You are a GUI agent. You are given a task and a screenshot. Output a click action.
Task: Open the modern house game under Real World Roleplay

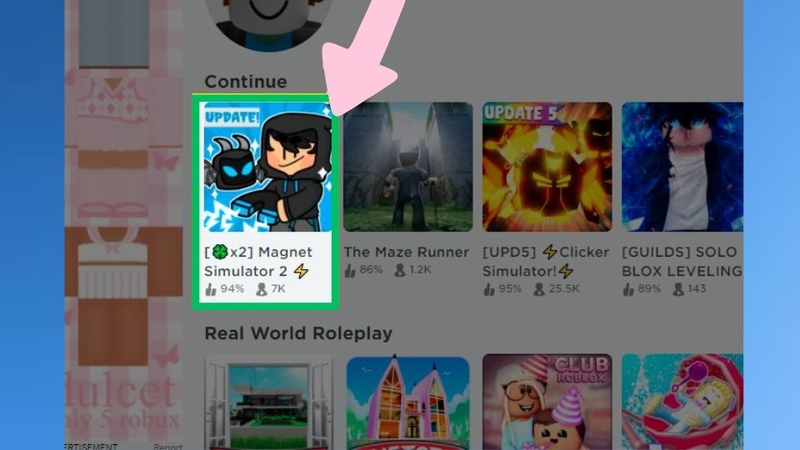tap(267, 402)
